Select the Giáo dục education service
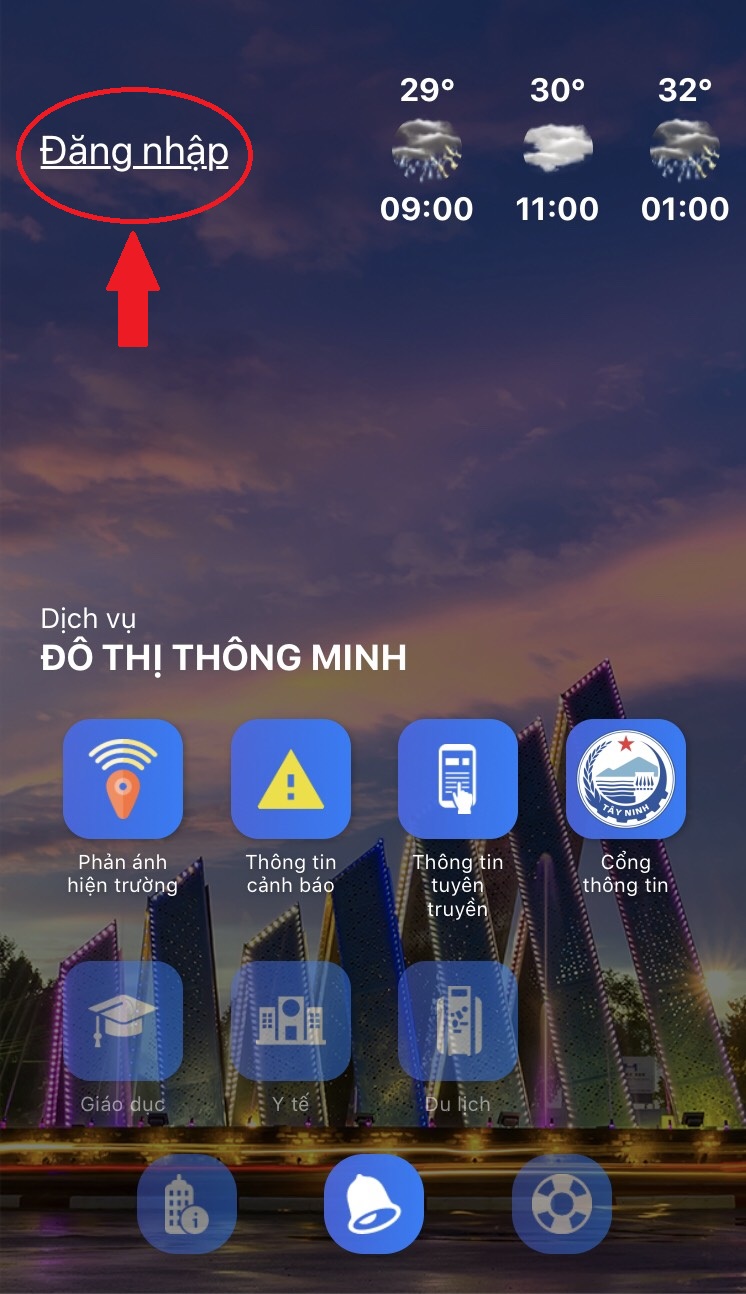The image size is (746, 1294). click(x=122, y=1021)
